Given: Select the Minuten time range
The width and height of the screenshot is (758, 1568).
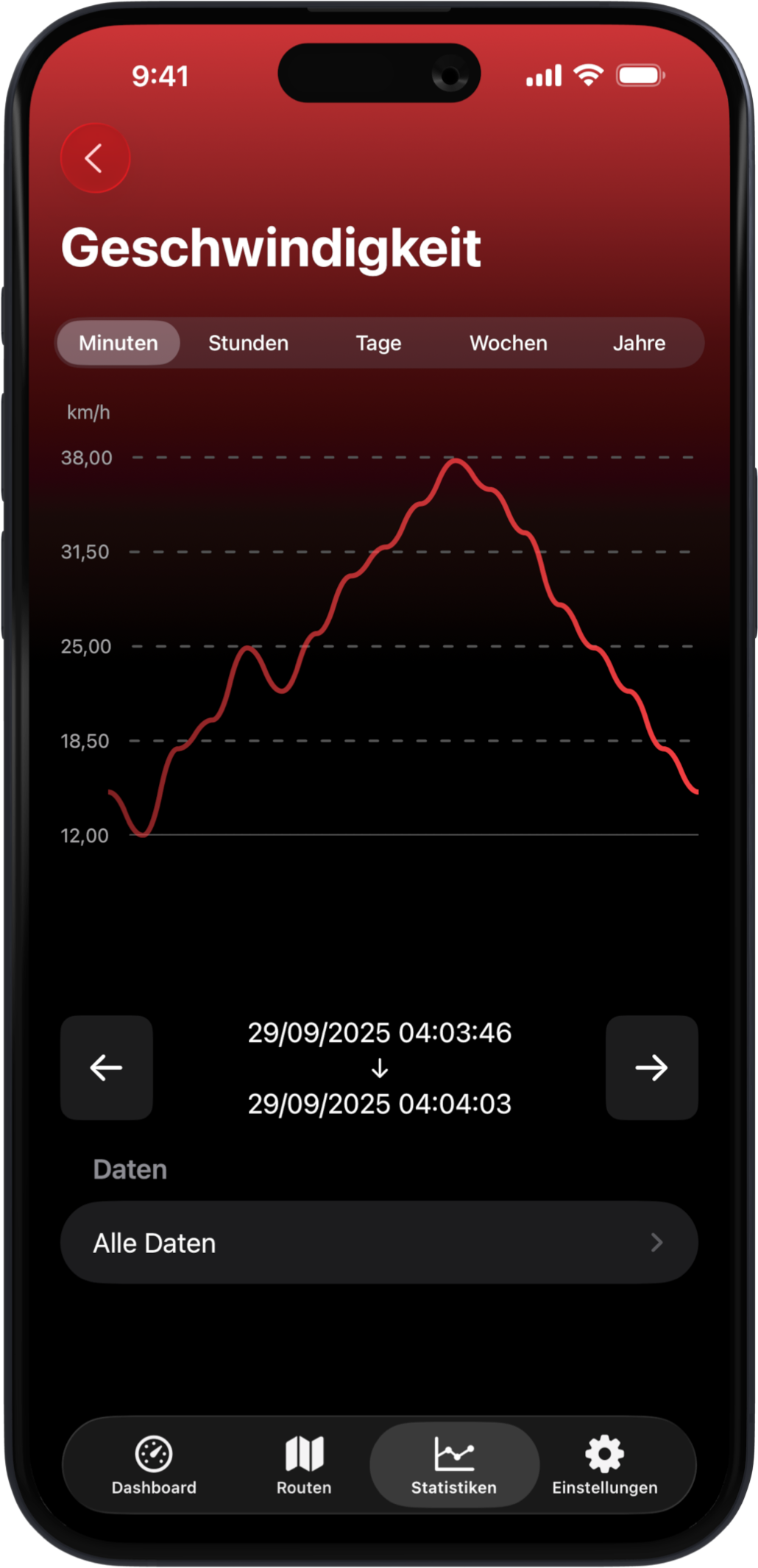Looking at the screenshot, I should pos(118,343).
